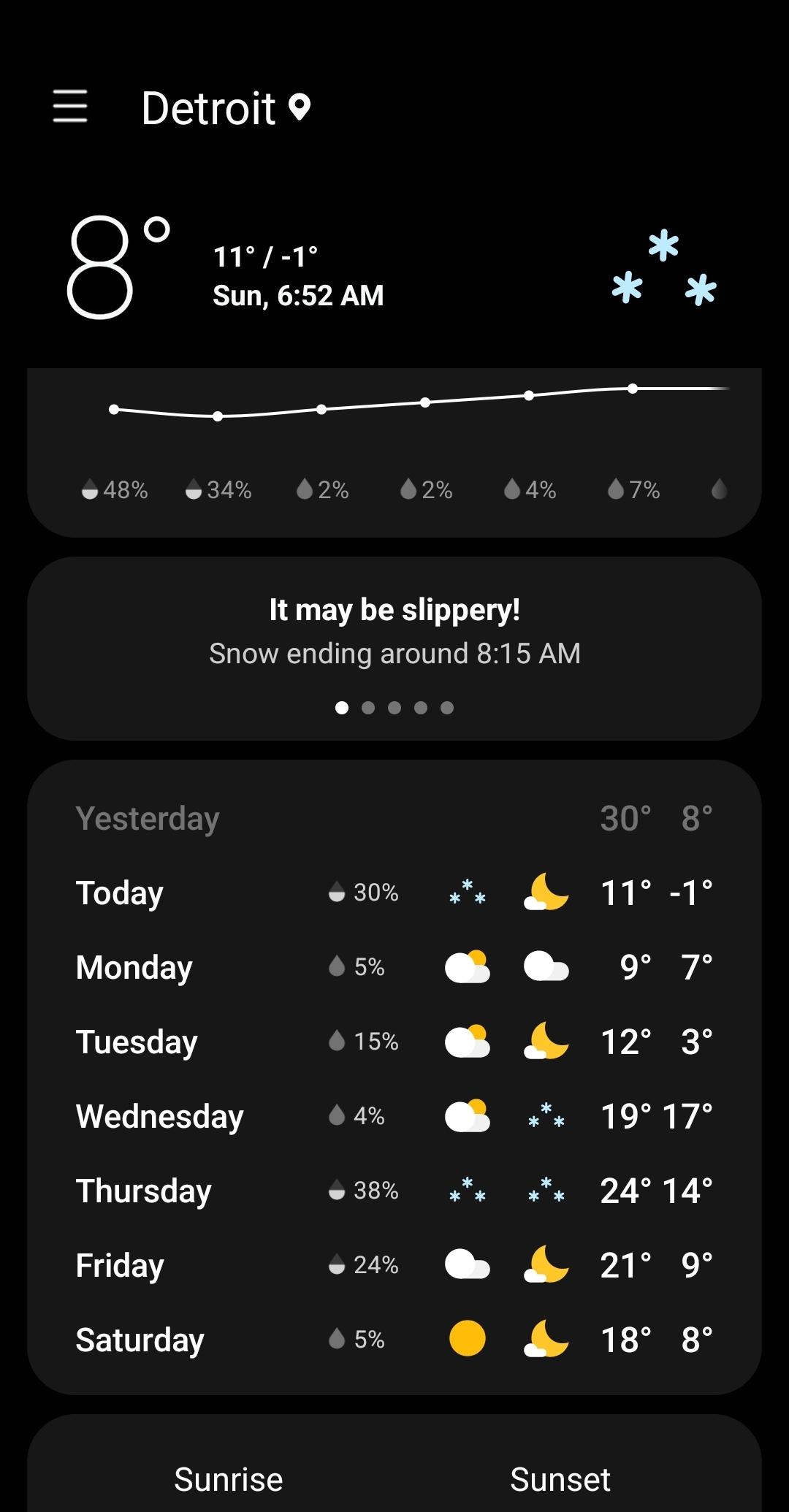Open Saturday's forecast row
789x1512 pixels.
[x=394, y=1340]
